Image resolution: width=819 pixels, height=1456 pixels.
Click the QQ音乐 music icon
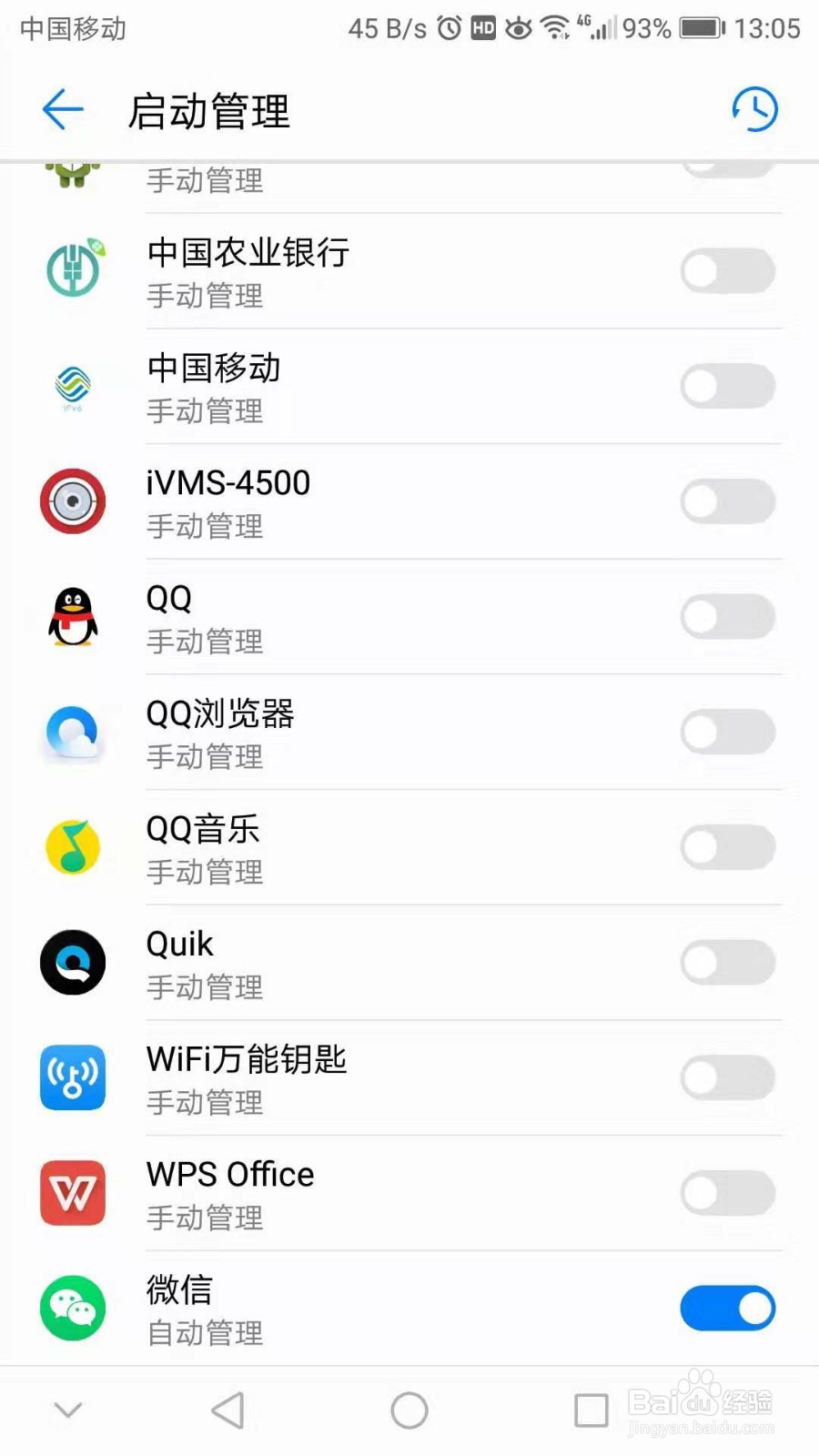[73, 847]
